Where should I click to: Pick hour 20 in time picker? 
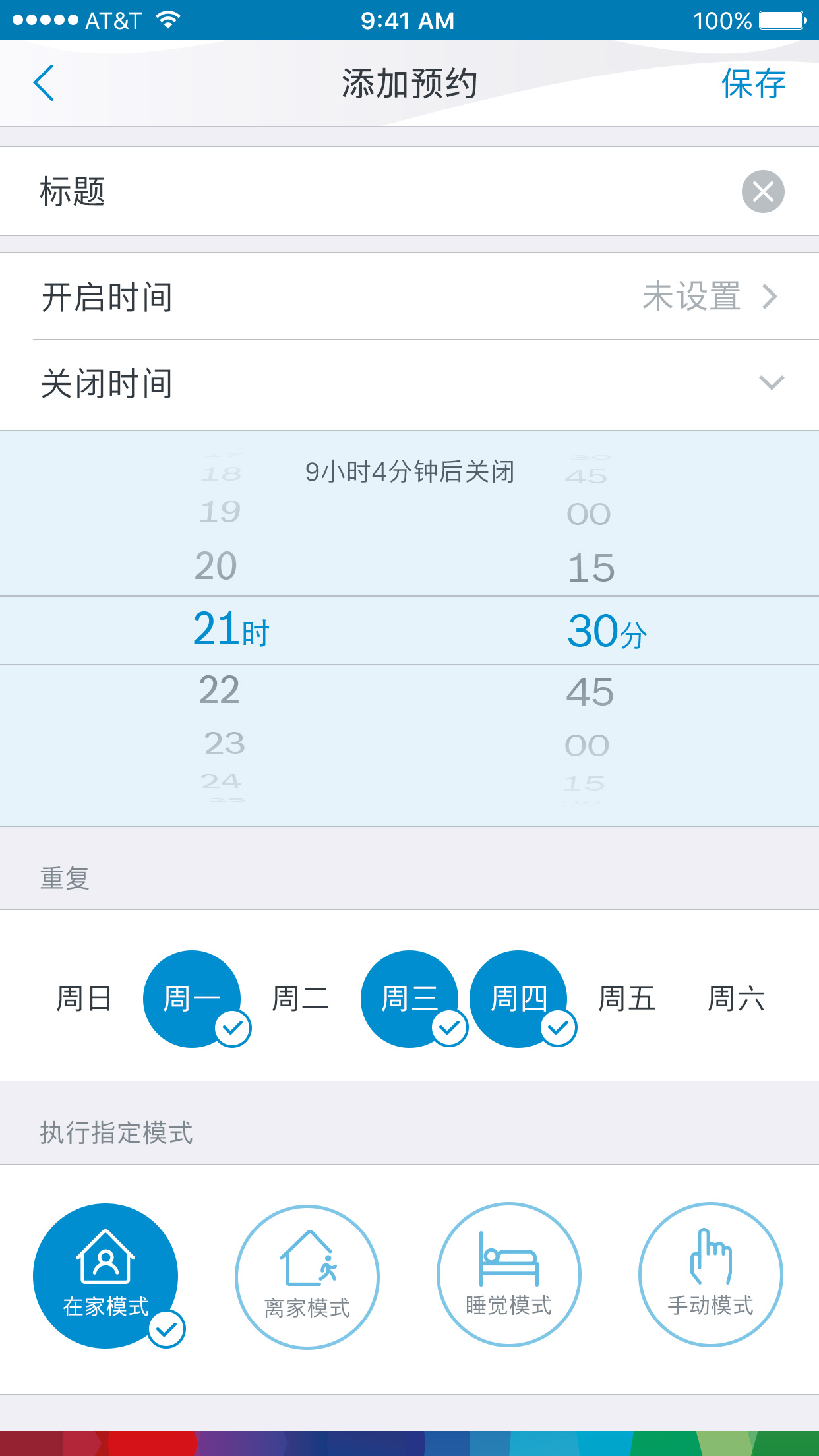(x=216, y=566)
